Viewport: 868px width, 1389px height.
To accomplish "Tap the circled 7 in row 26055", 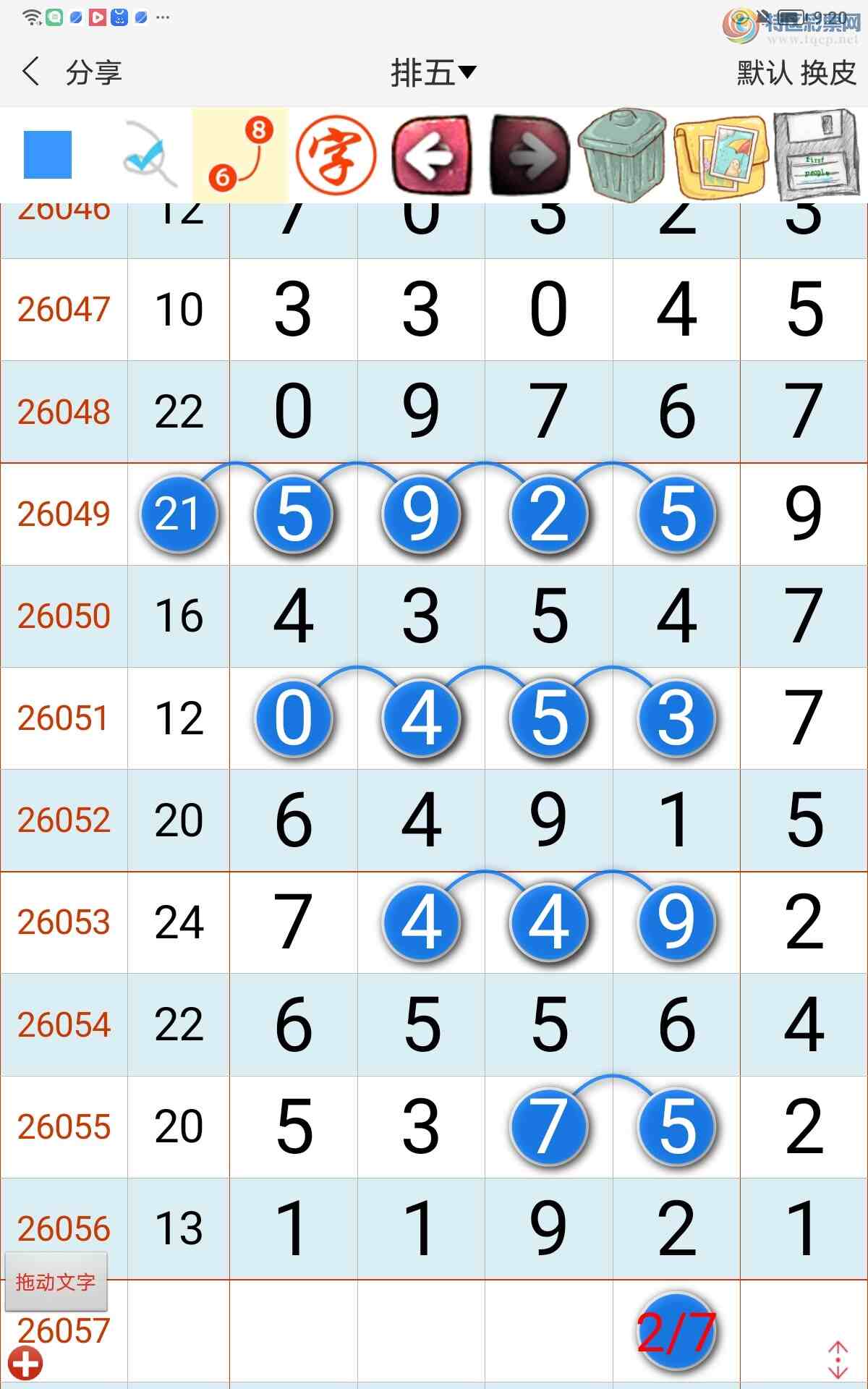I will pos(548,1127).
